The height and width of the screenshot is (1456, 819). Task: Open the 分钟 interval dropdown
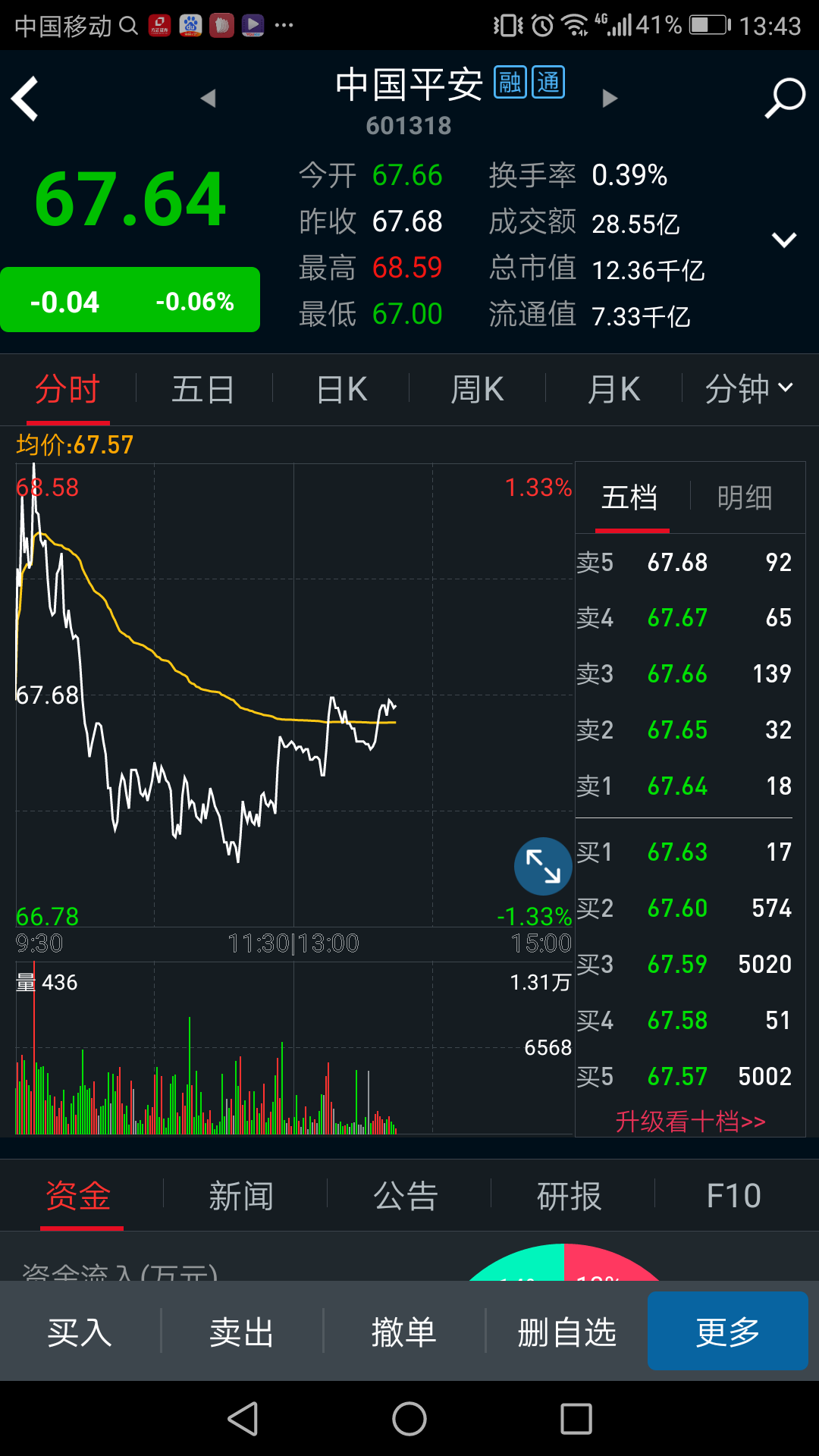748,390
